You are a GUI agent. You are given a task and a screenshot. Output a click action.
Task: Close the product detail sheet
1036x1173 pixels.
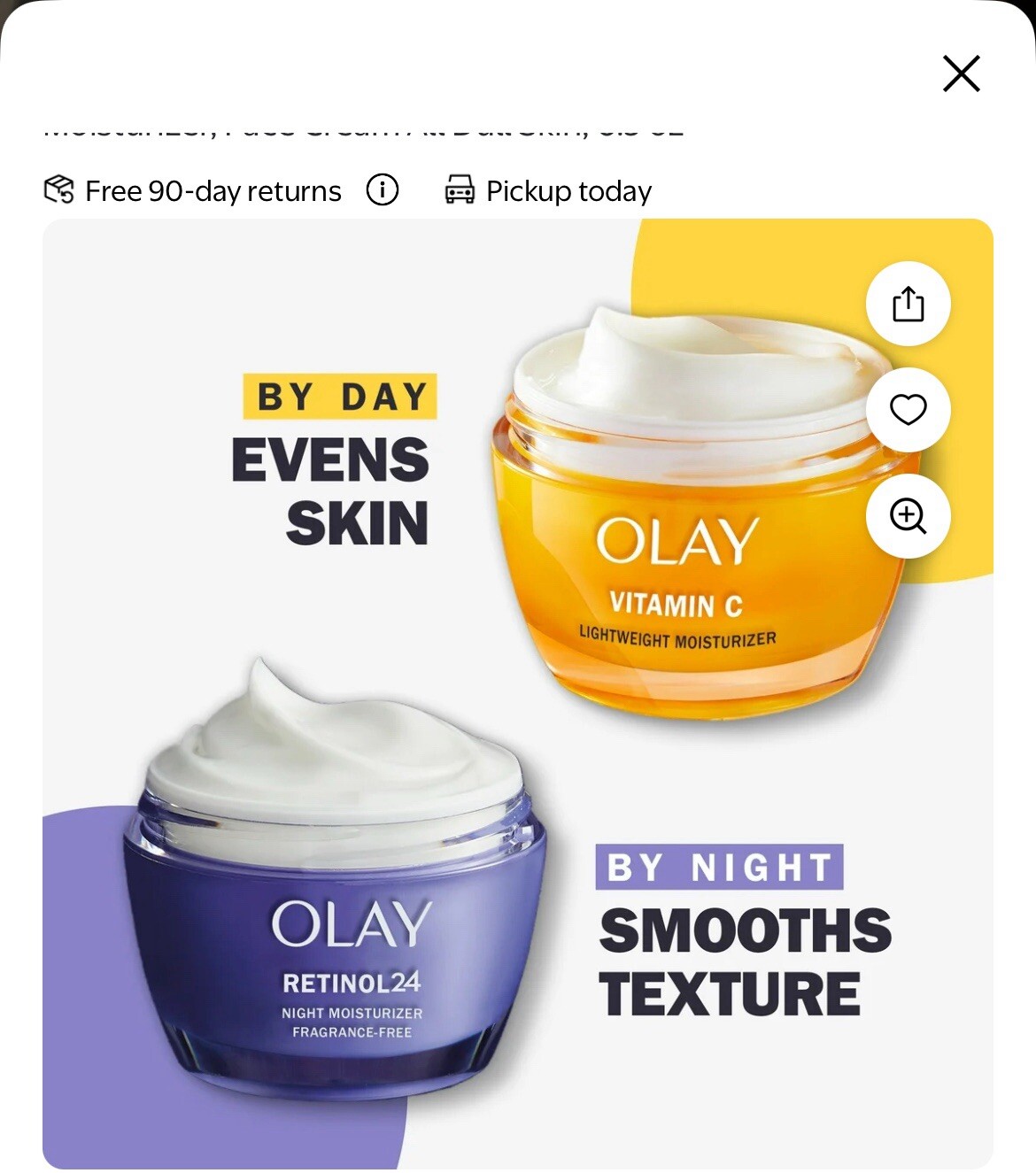(961, 73)
